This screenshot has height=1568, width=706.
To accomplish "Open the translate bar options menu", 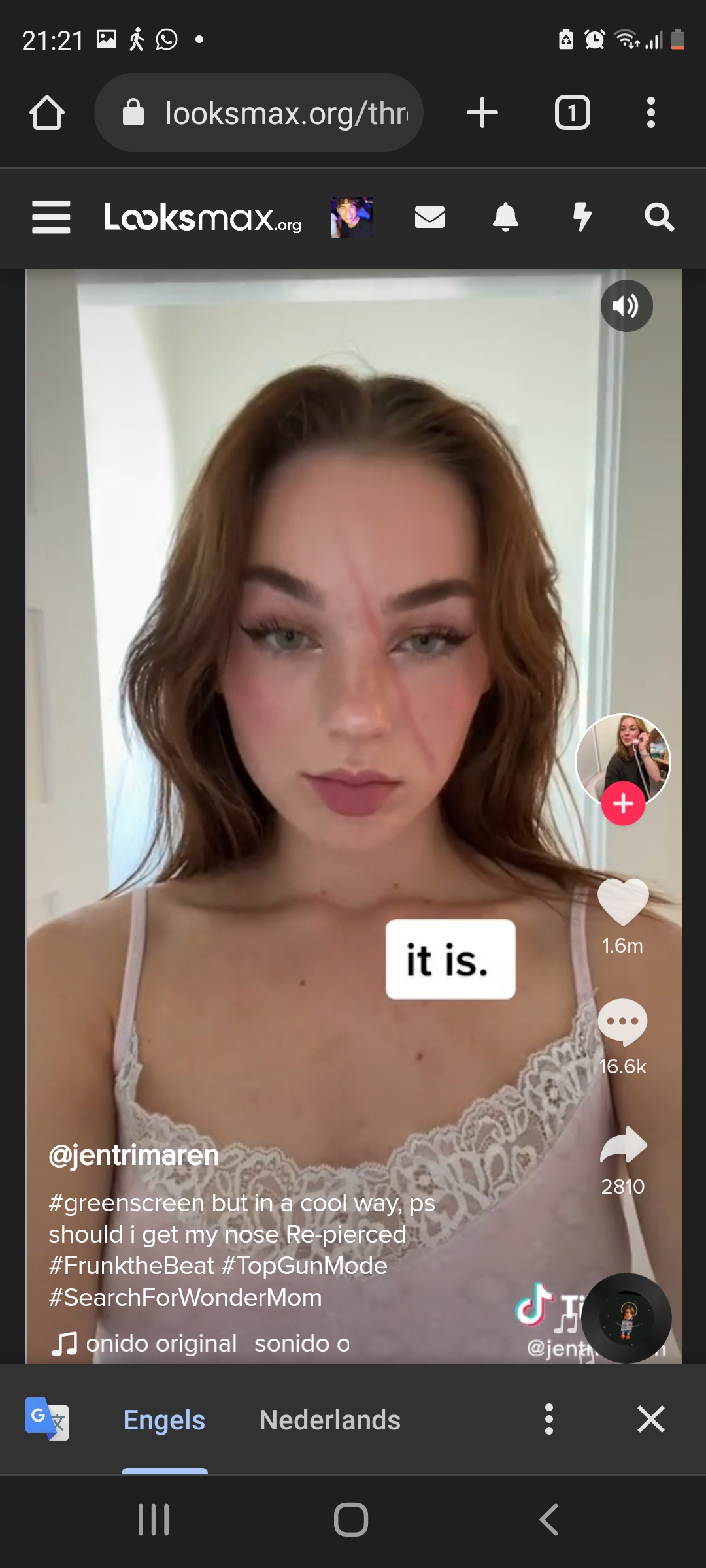I will (549, 1420).
